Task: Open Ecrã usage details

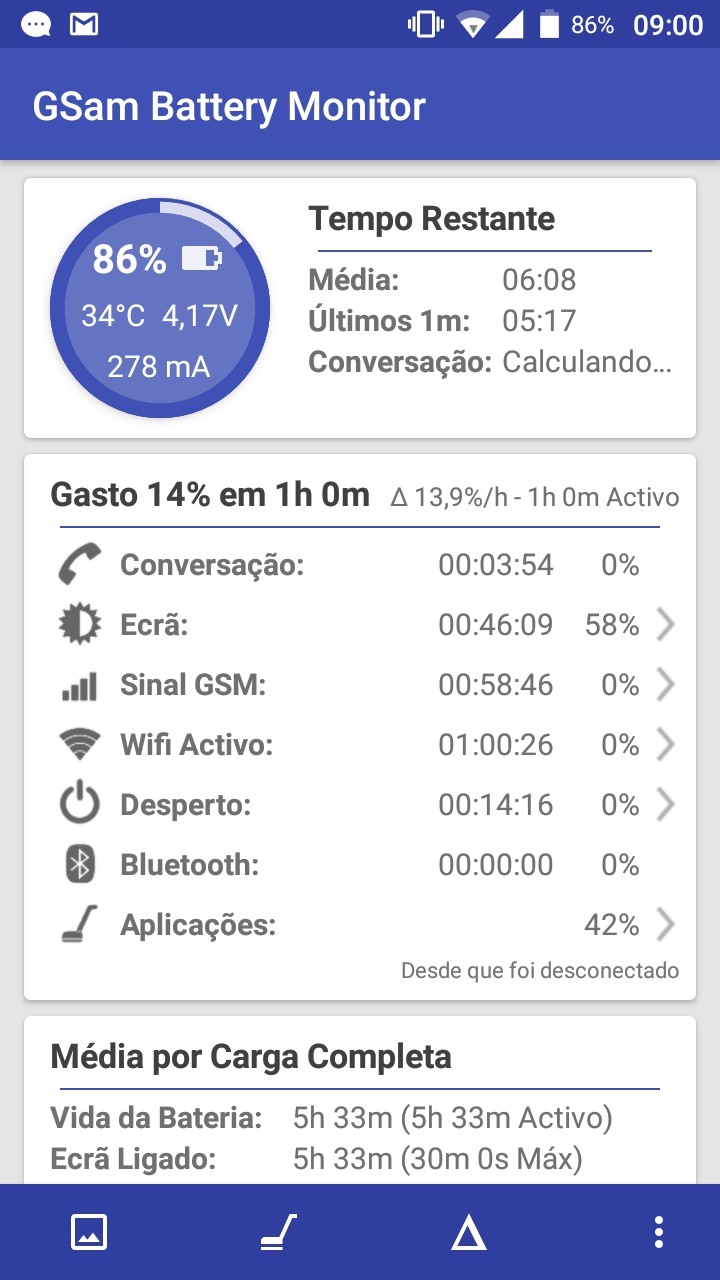Action: pos(360,625)
